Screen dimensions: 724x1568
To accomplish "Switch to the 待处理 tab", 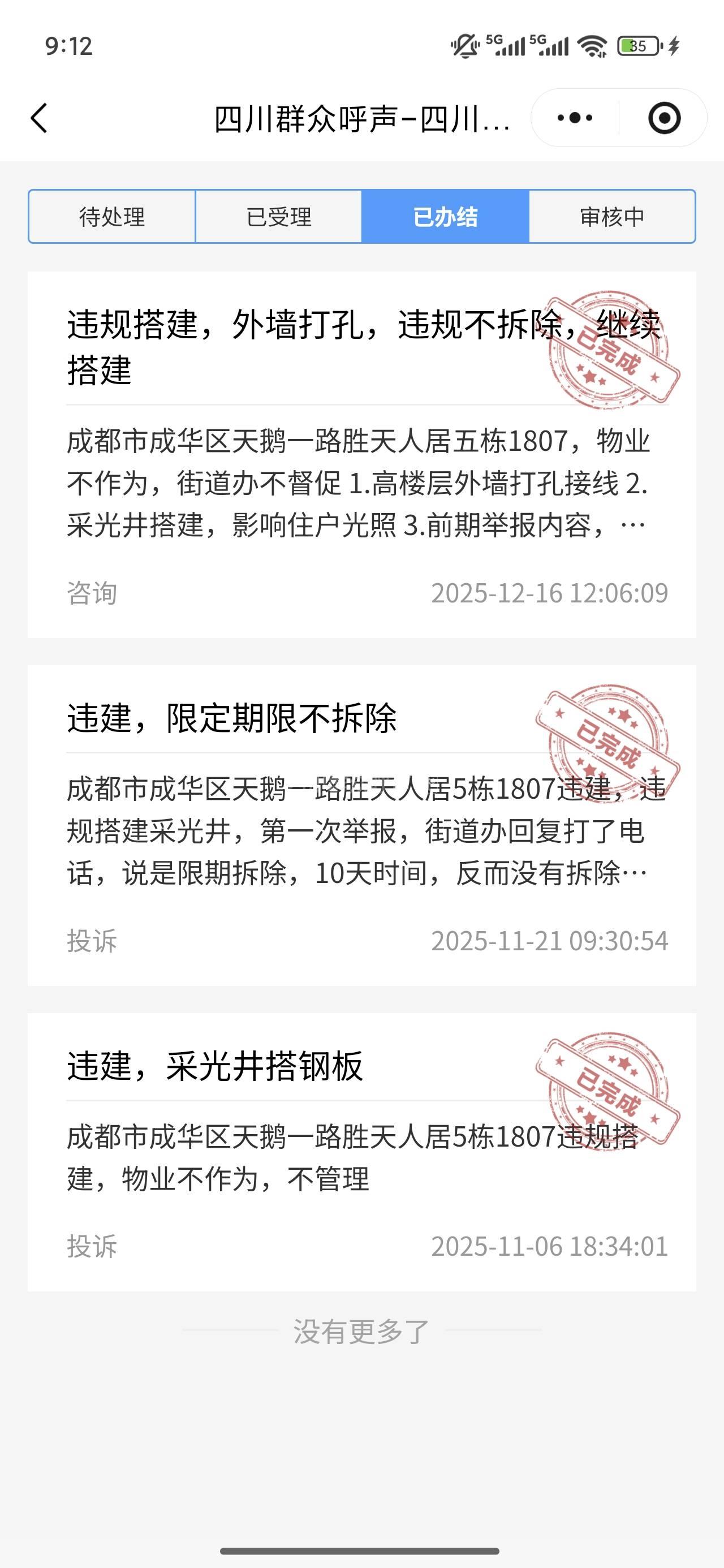I will (x=112, y=217).
